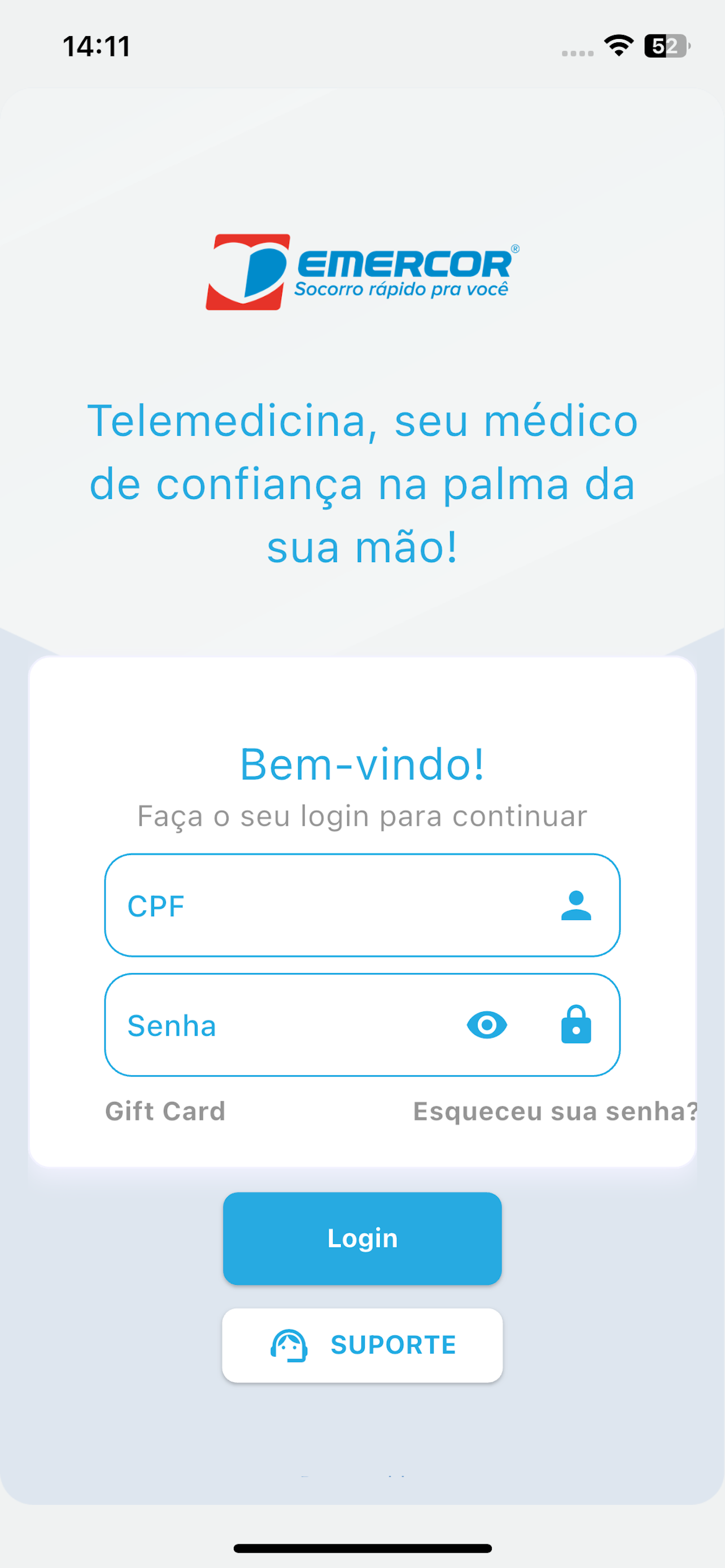Viewport: 725px width, 1568px height.
Task: Show the password with the eye icon
Action: pos(486,1025)
